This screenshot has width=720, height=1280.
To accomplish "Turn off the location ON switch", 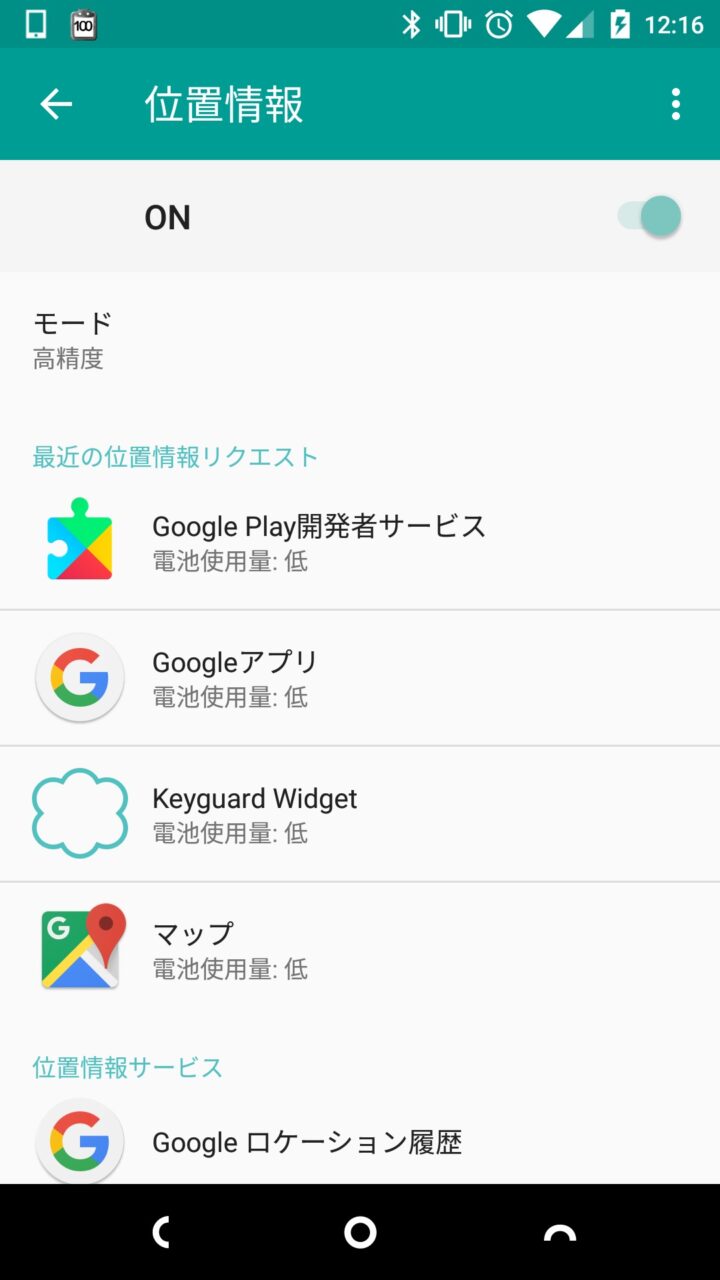I will [650, 217].
